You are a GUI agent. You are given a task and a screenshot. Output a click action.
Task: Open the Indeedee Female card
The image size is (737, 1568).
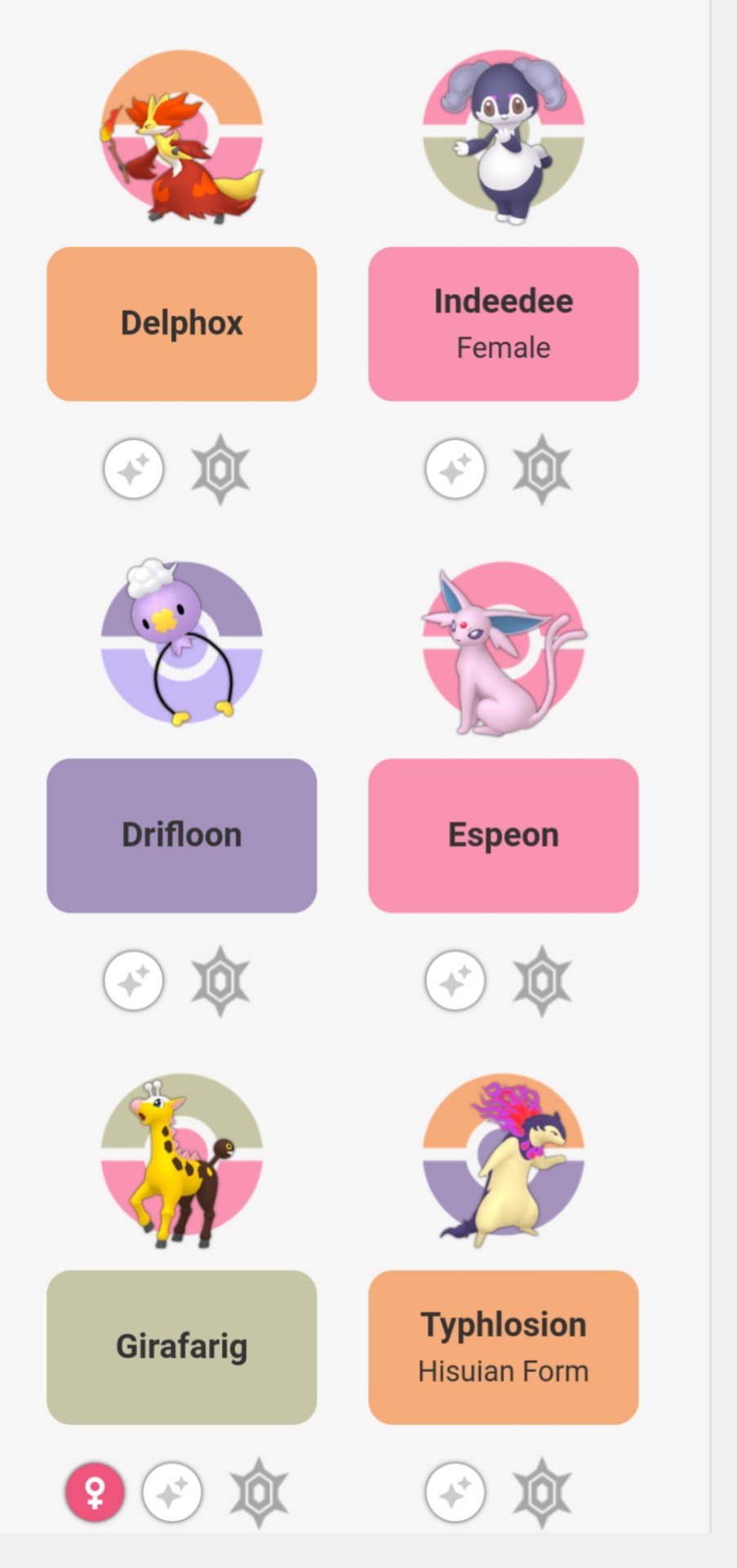503,323
